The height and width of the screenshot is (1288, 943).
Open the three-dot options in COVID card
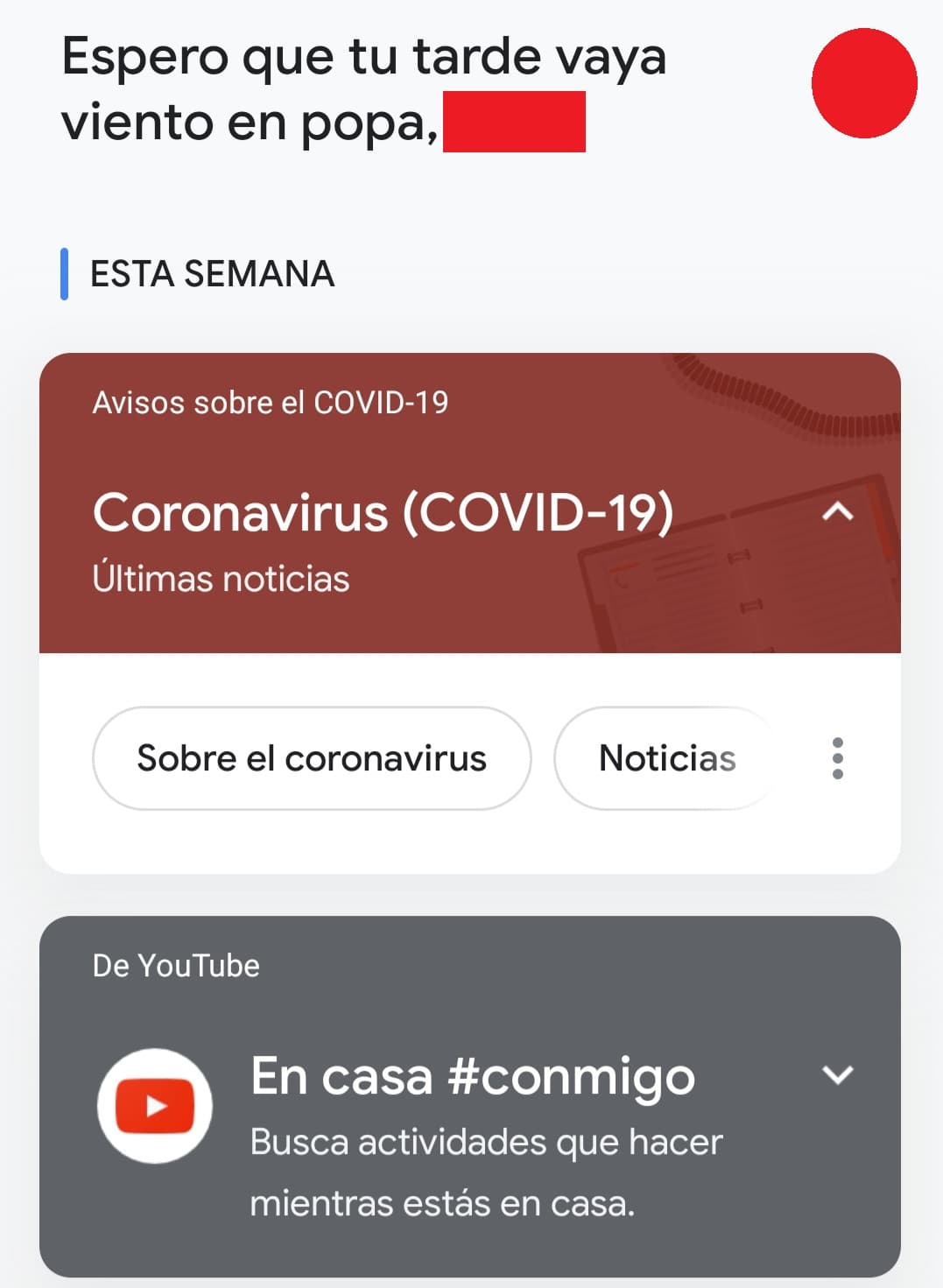point(838,758)
